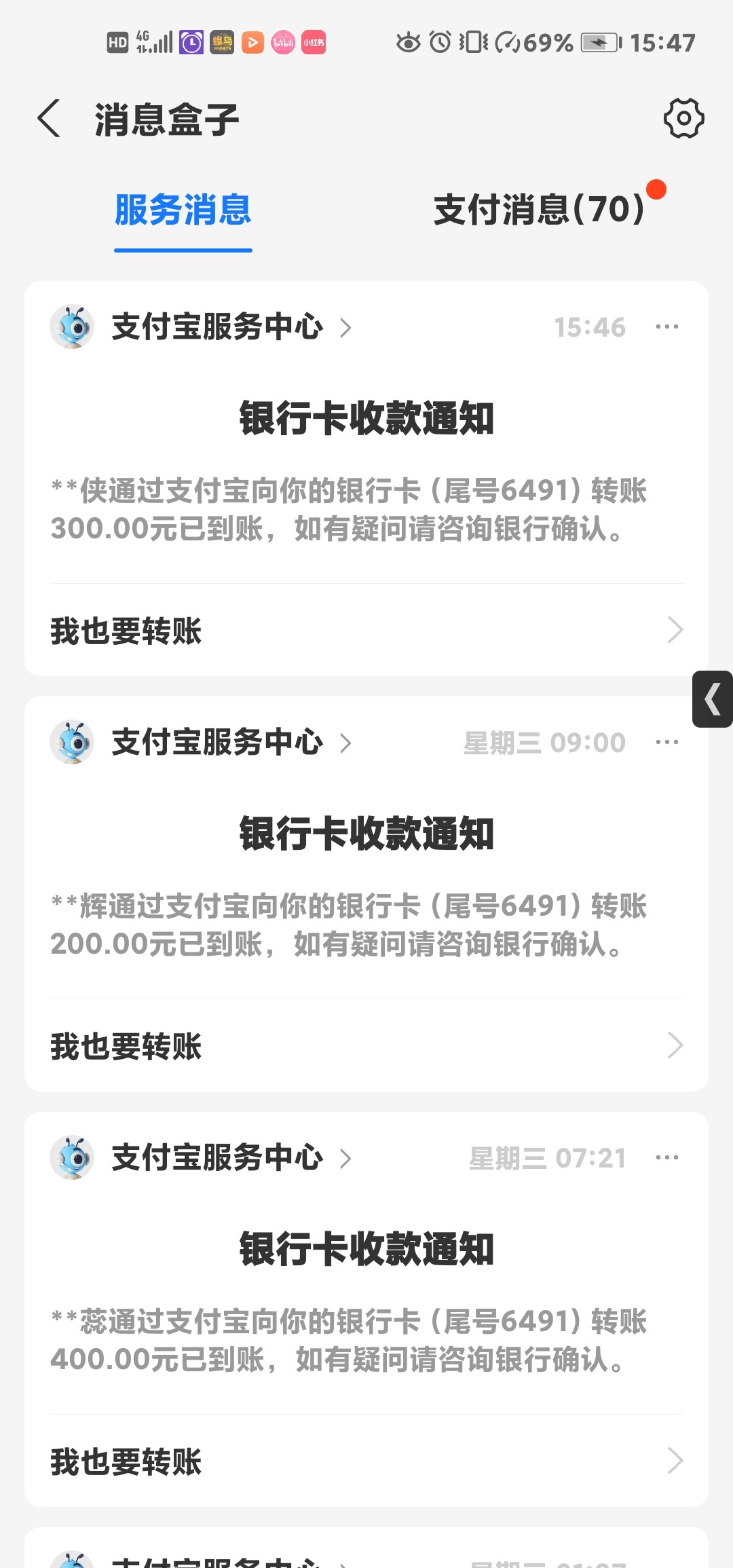The width and height of the screenshot is (733, 1568).
Task: Choose 我也要转账 under the 200.00元 notice
Action: coord(366,1046)
